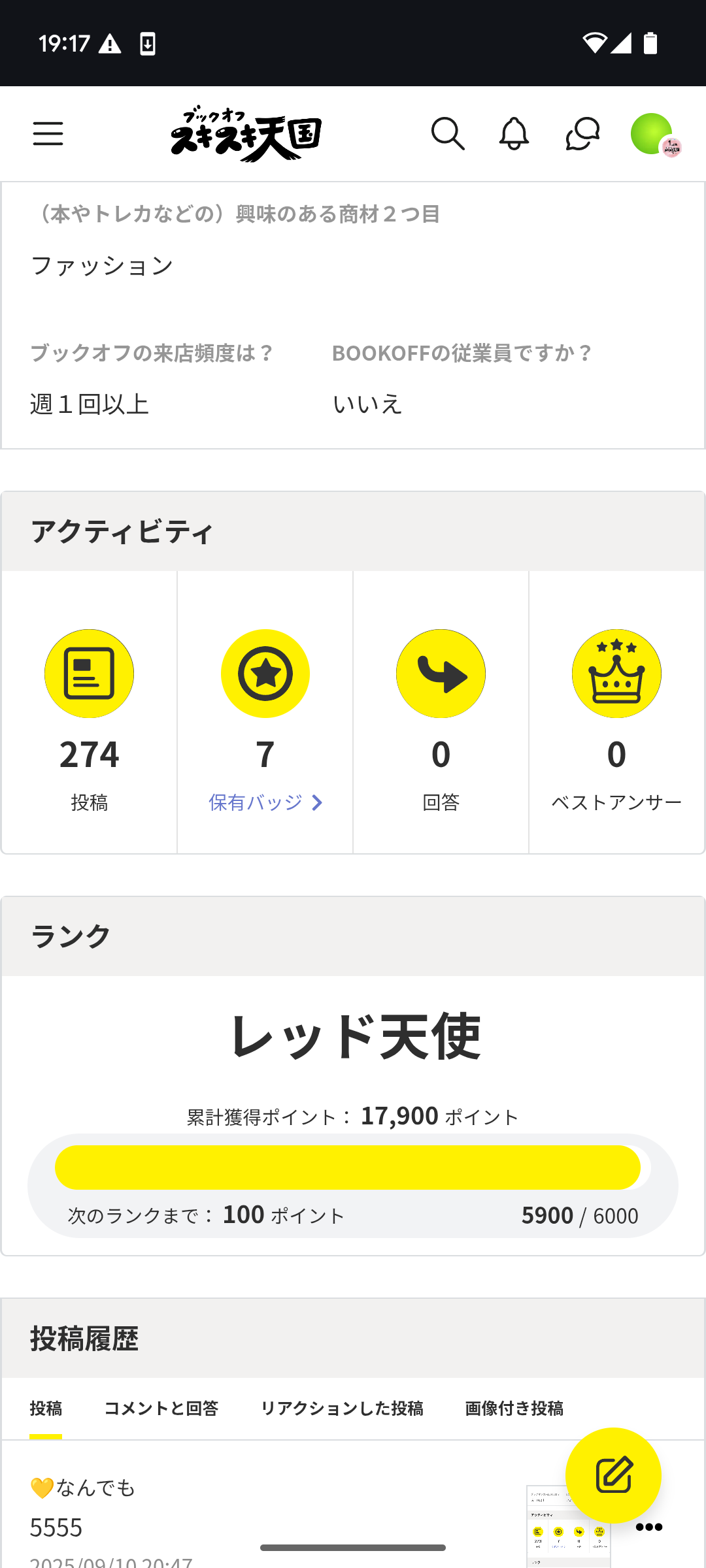Open the overflow menu on the 5555 post
The image size is (706, 1568).
pos(649,1527)
